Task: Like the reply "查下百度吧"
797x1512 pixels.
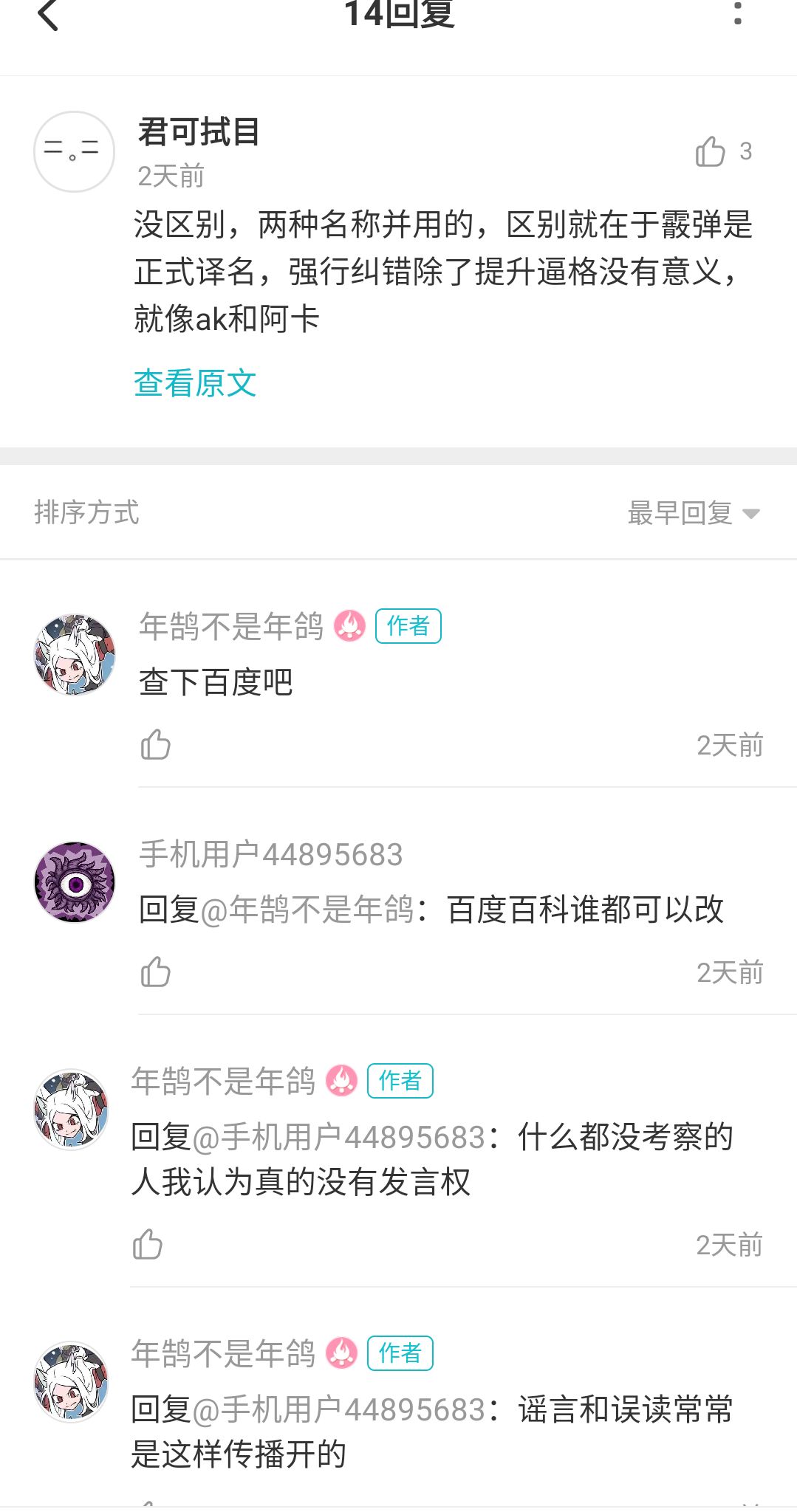Action: coord(154,744)
